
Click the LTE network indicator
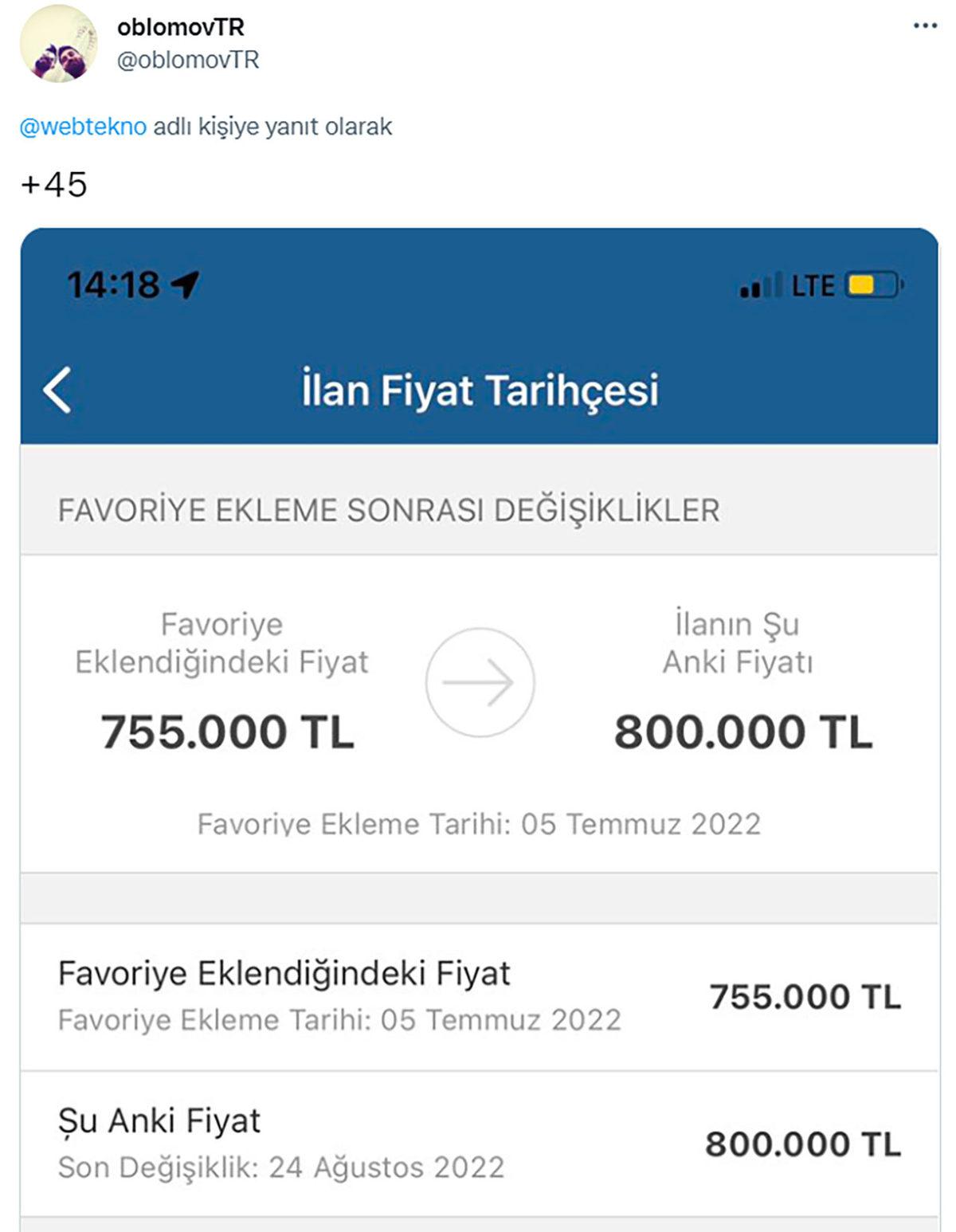[x=813, y=283]
